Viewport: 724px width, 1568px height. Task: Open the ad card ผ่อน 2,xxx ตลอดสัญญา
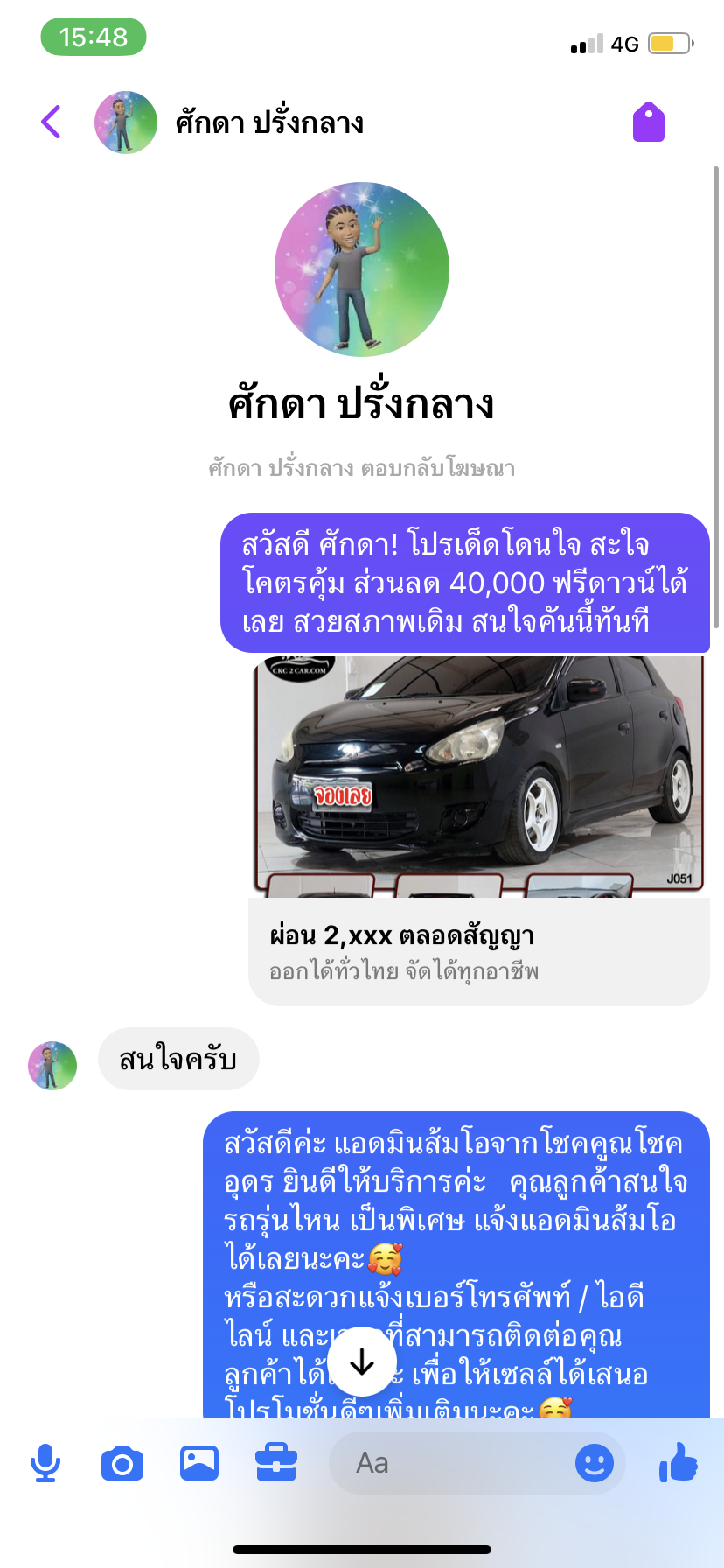[478, 950]
